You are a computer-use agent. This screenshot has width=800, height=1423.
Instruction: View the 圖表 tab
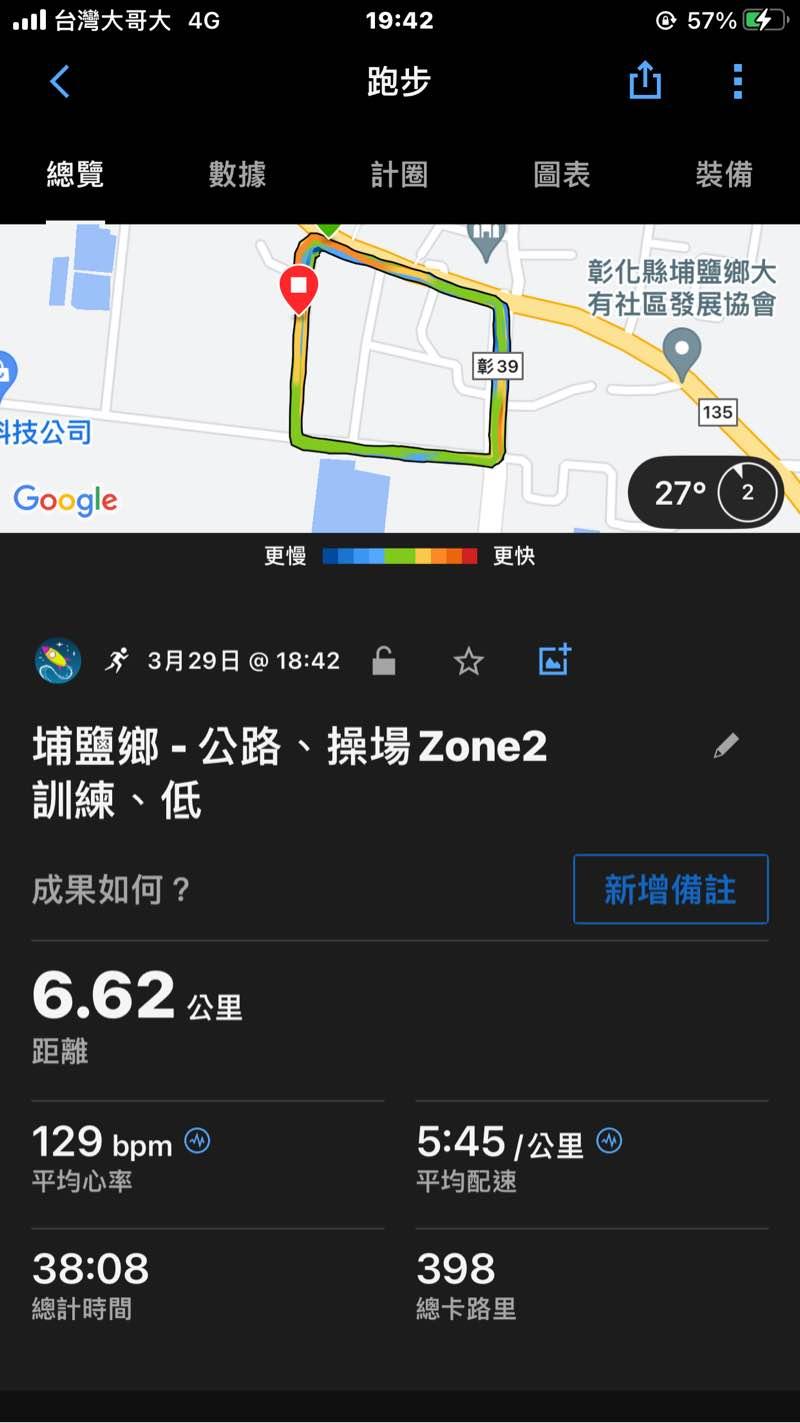point(561,175)
